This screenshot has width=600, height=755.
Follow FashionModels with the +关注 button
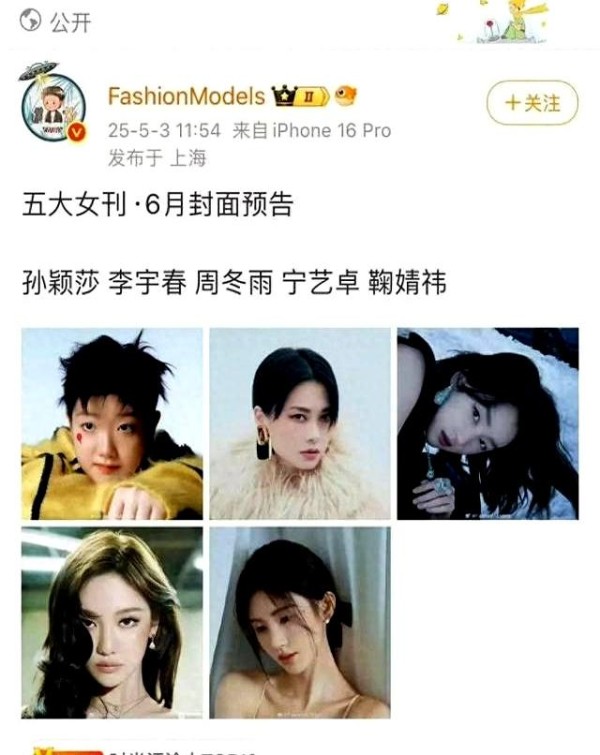click(532, 103)
